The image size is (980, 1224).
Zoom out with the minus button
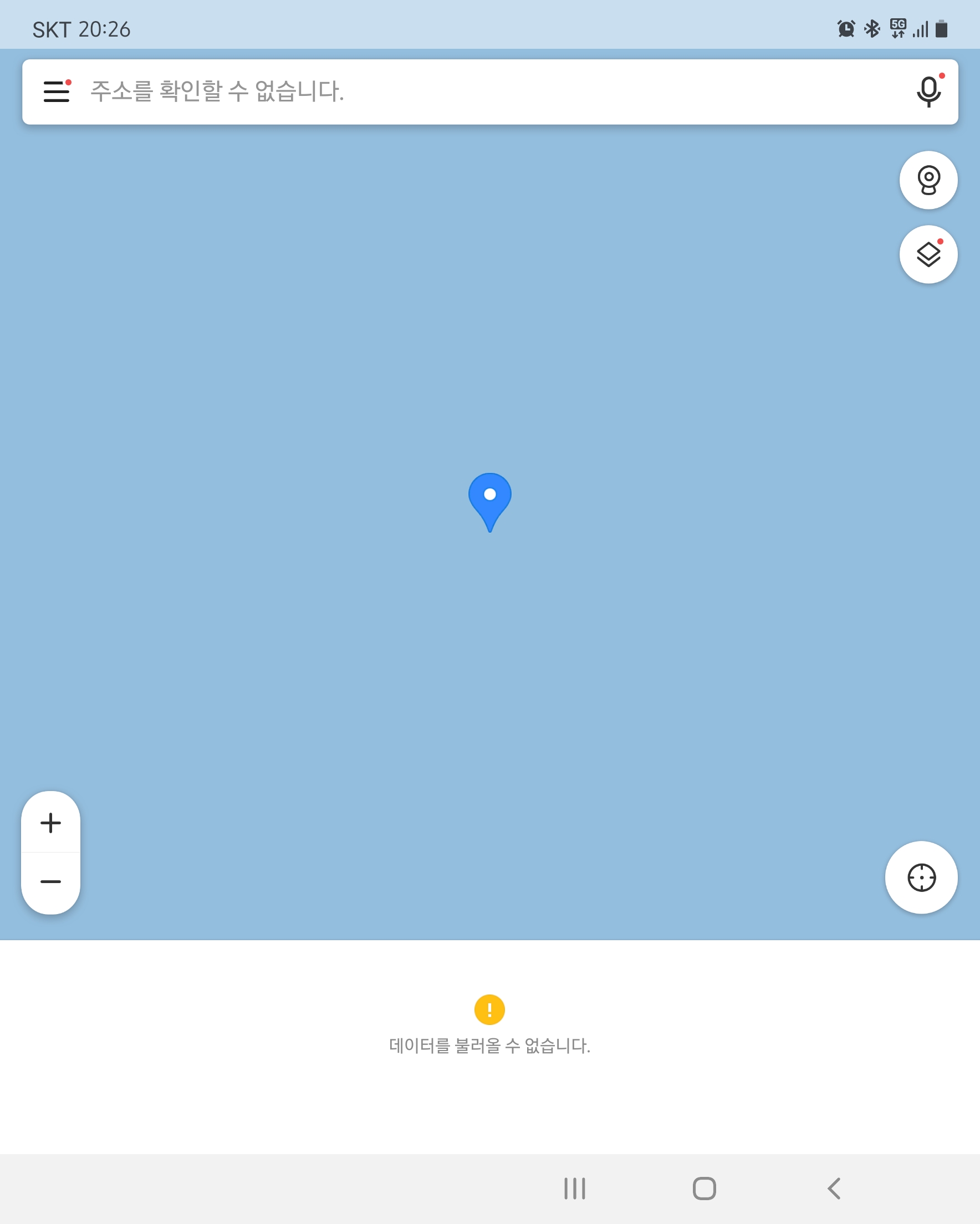[x=50, y=881]
